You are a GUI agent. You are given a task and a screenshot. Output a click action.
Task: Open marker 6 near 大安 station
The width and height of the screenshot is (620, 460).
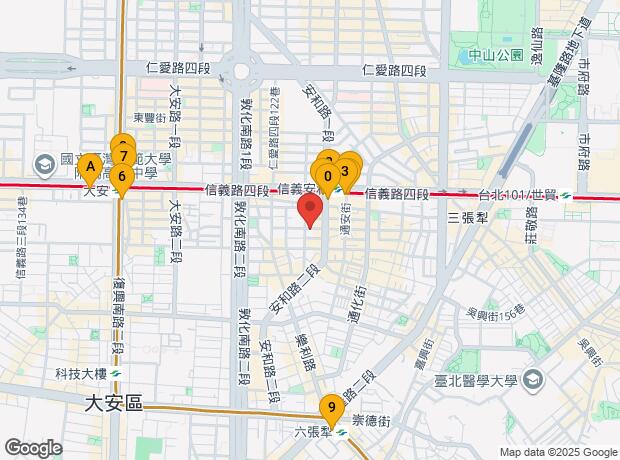[x=121, y=177]
